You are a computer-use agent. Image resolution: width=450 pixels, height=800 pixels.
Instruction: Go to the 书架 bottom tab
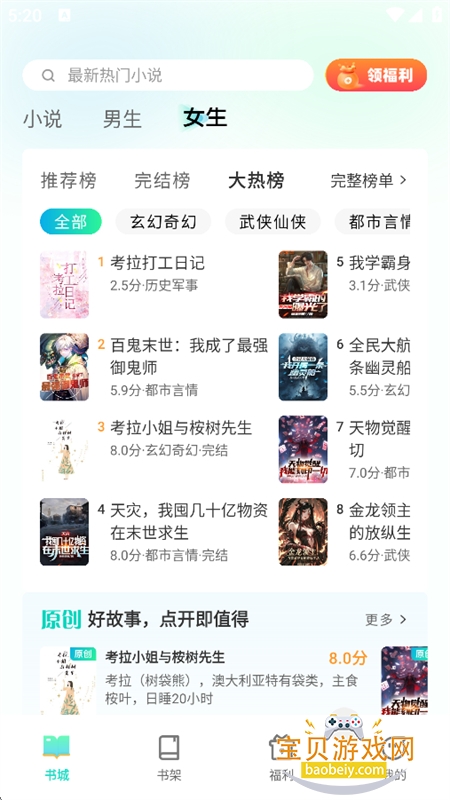coord(169,758)
